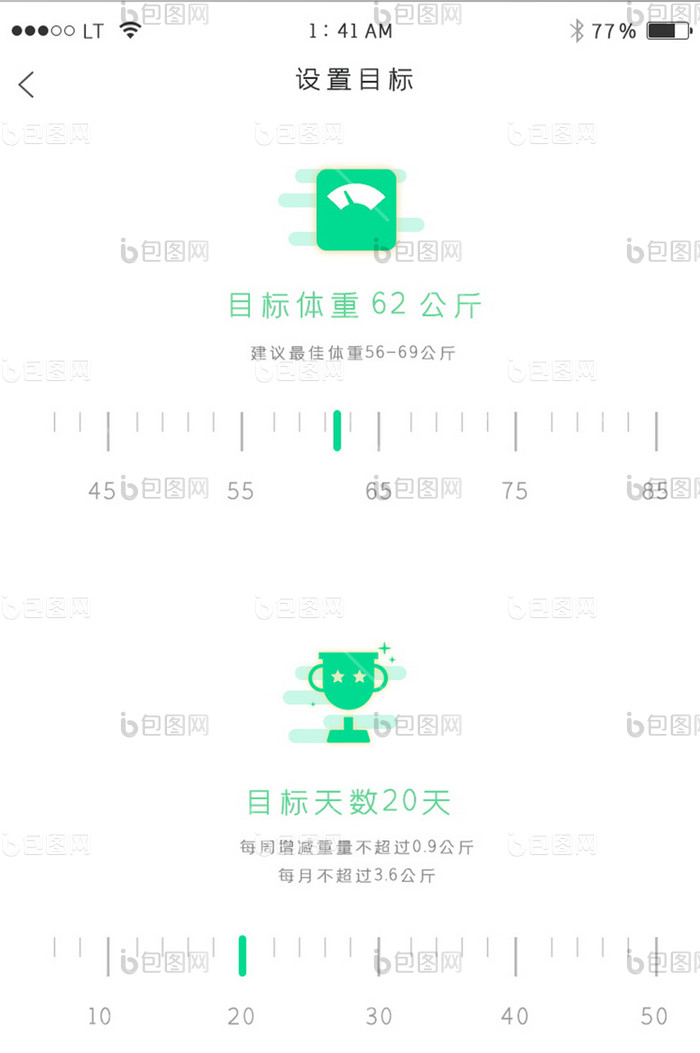Tap the green marker on the days ruler
The width and height of the screenshot is (700, 1053).
[242, 955]
